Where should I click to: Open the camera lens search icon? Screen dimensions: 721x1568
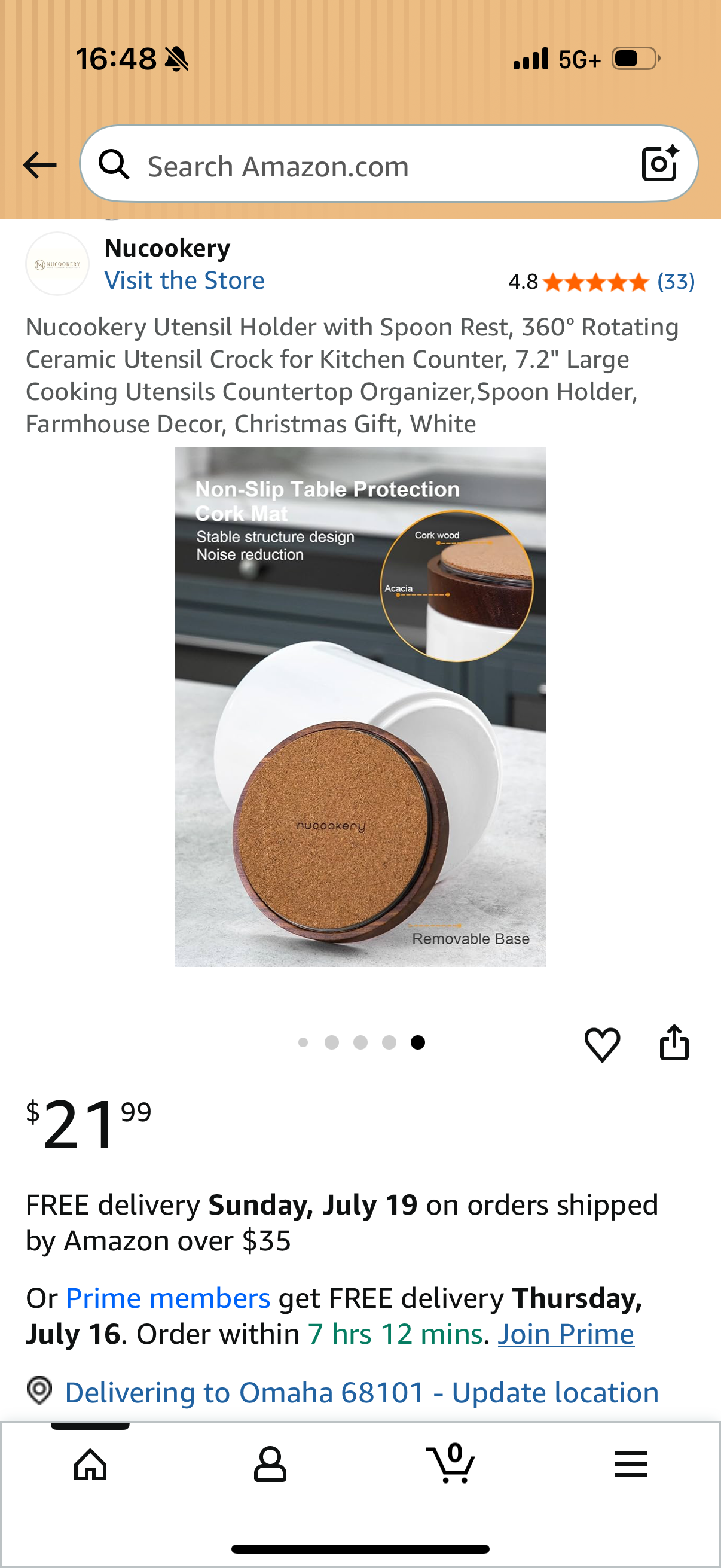[x=660, y=163]
